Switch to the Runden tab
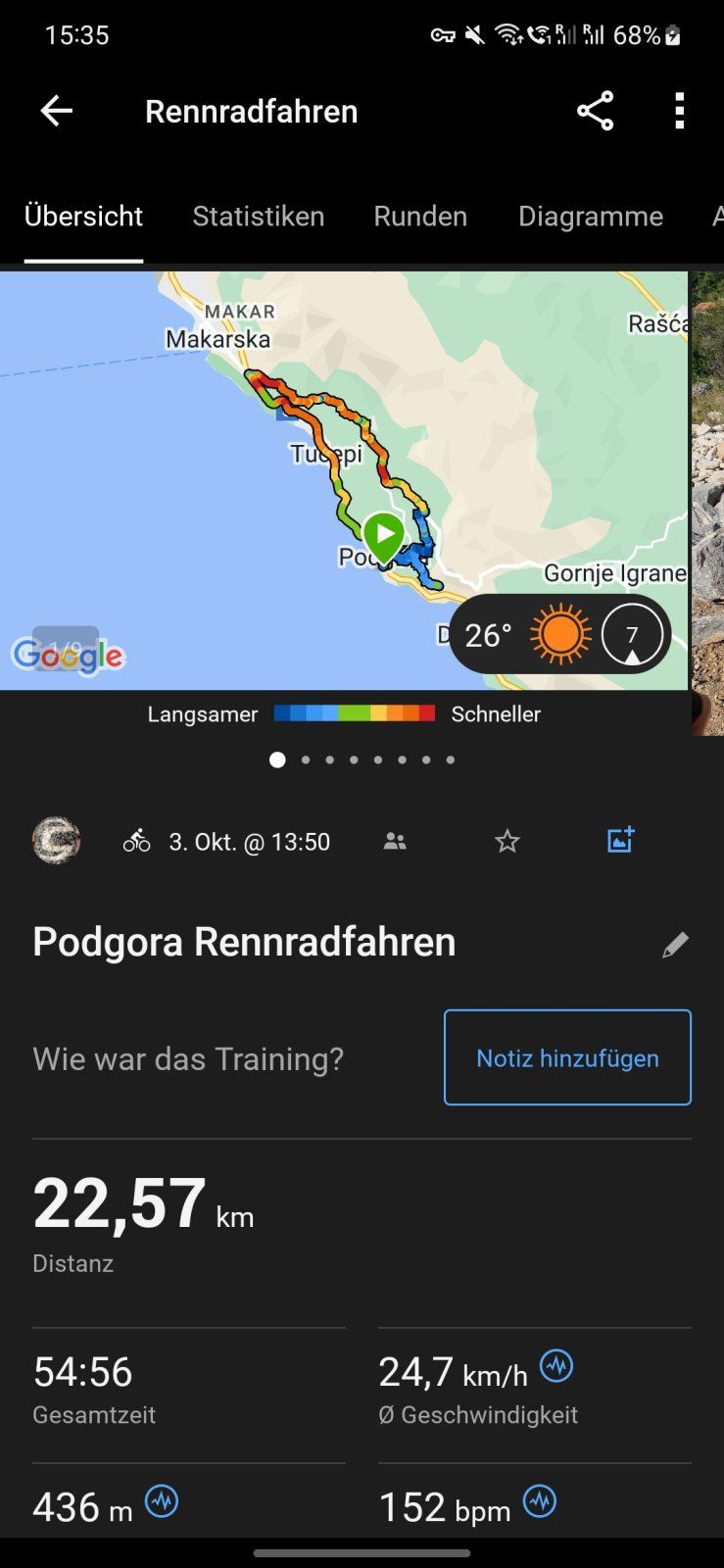 [x=420, y=216]
